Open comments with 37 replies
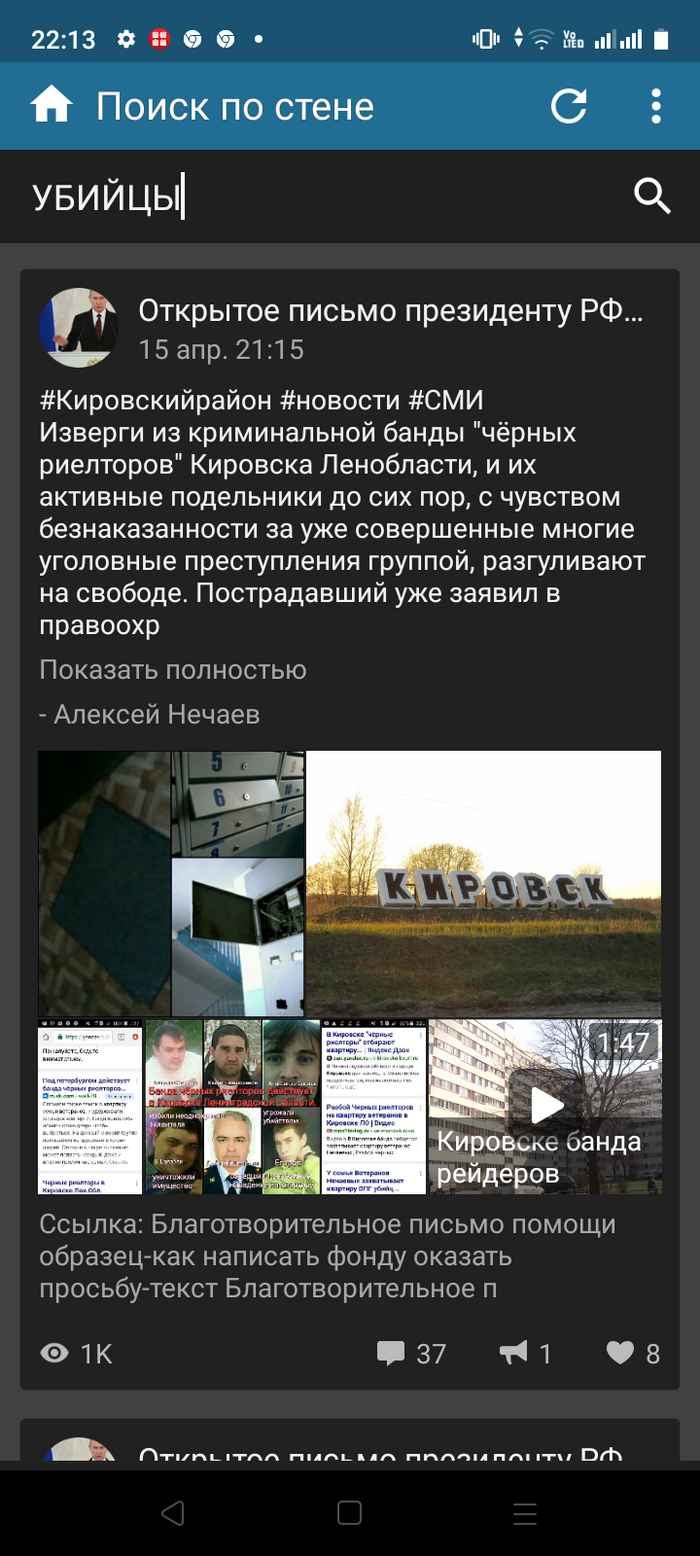 (x=411, y=1353)
